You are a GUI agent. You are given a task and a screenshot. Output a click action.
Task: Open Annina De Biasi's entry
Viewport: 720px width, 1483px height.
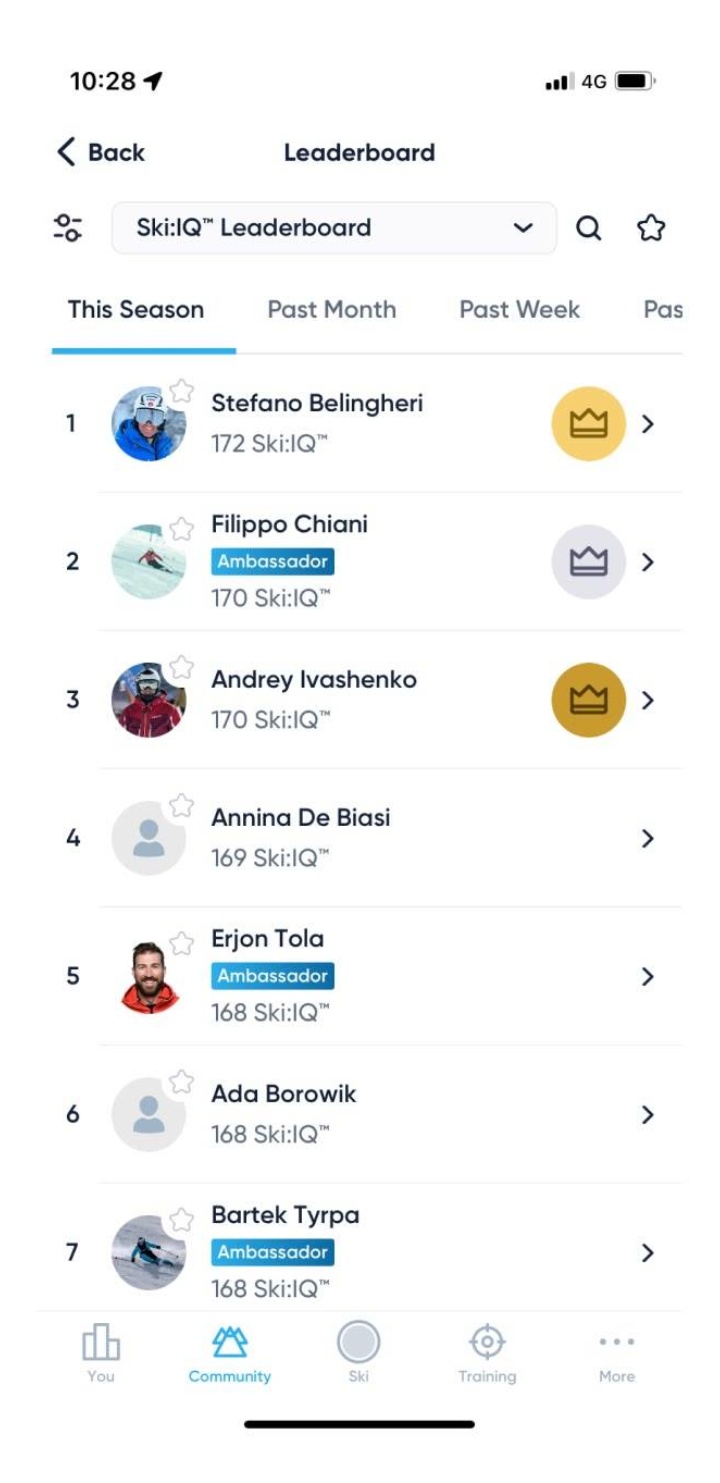(x=380, y=838)
